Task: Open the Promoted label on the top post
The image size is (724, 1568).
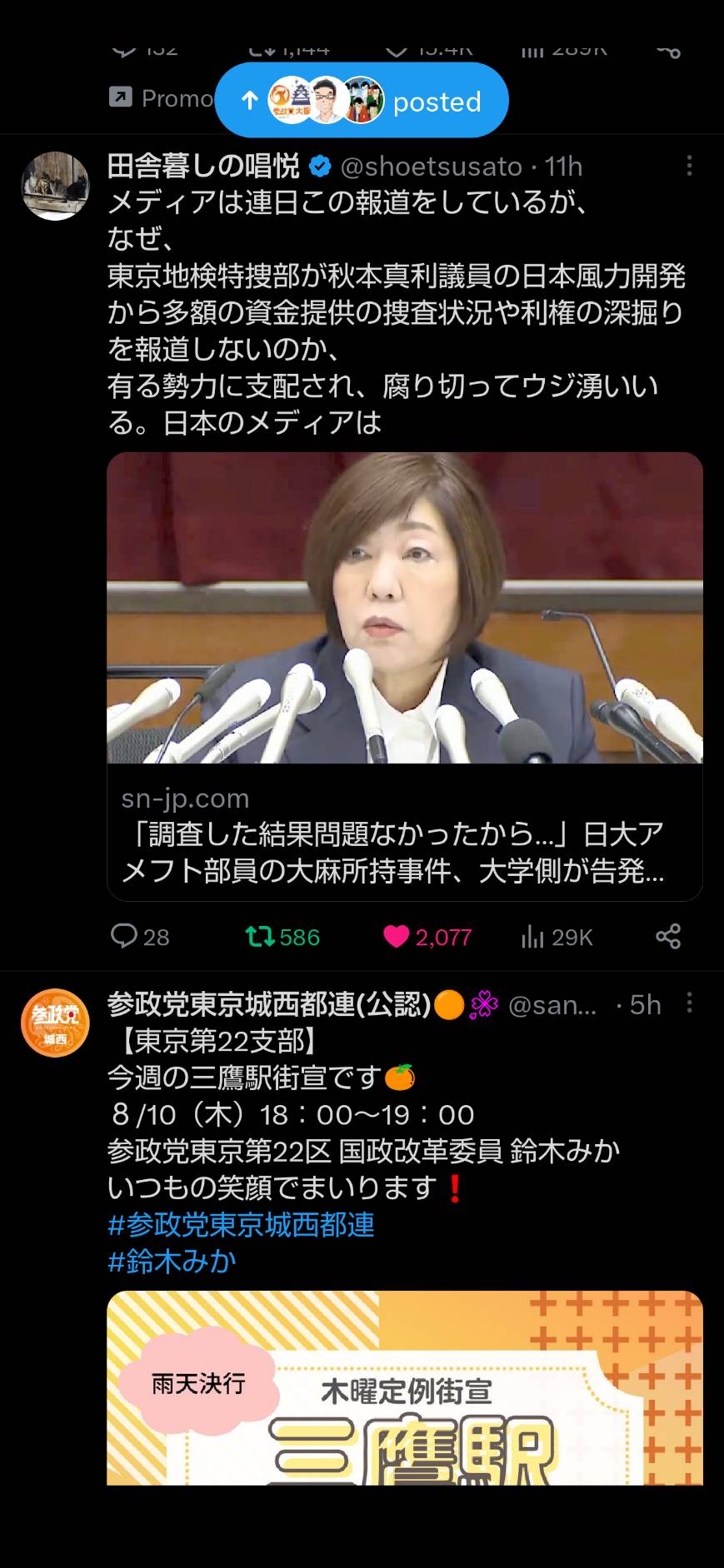Action: tap(162, 98)
